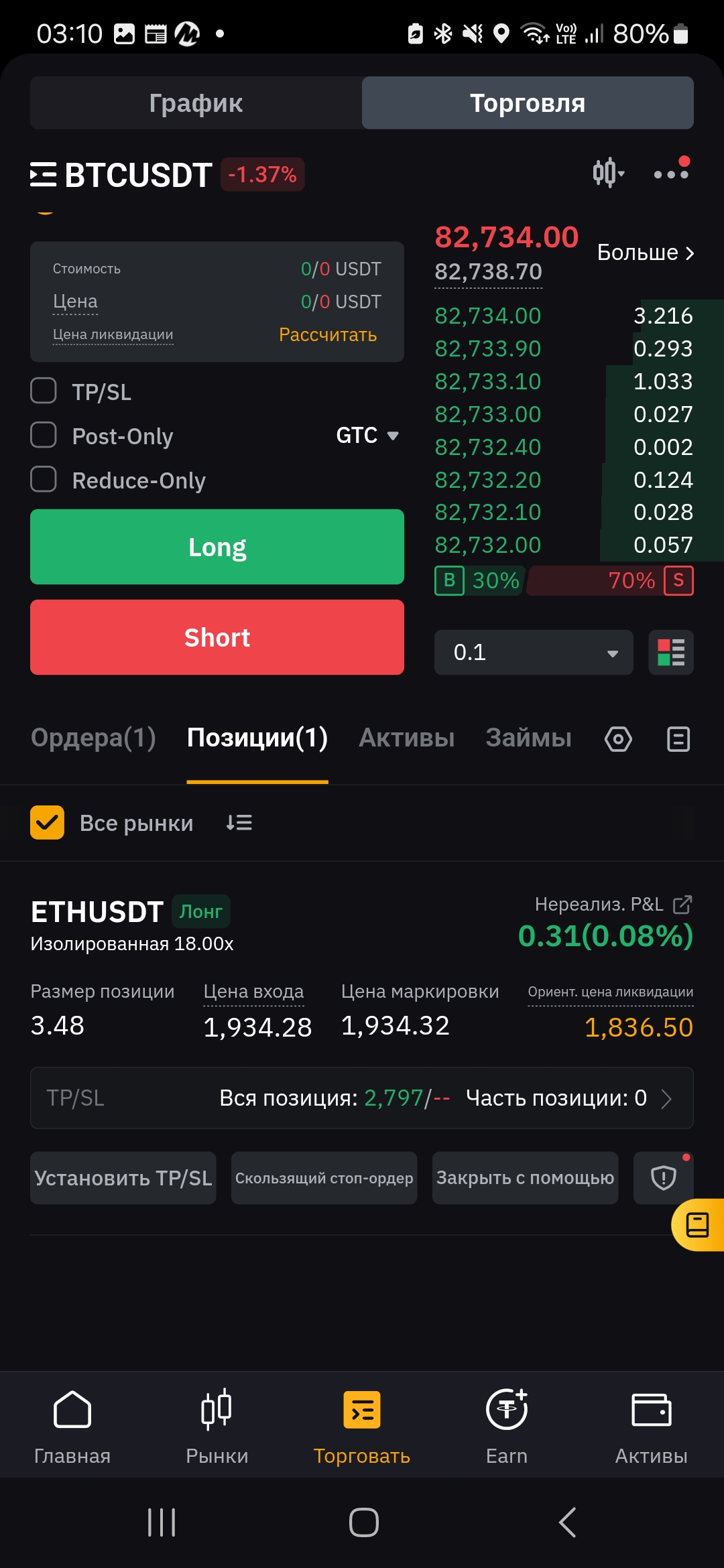Open Больше for the full order book
The width and height of the screenshot is (724, 1568).
[646, 253]
